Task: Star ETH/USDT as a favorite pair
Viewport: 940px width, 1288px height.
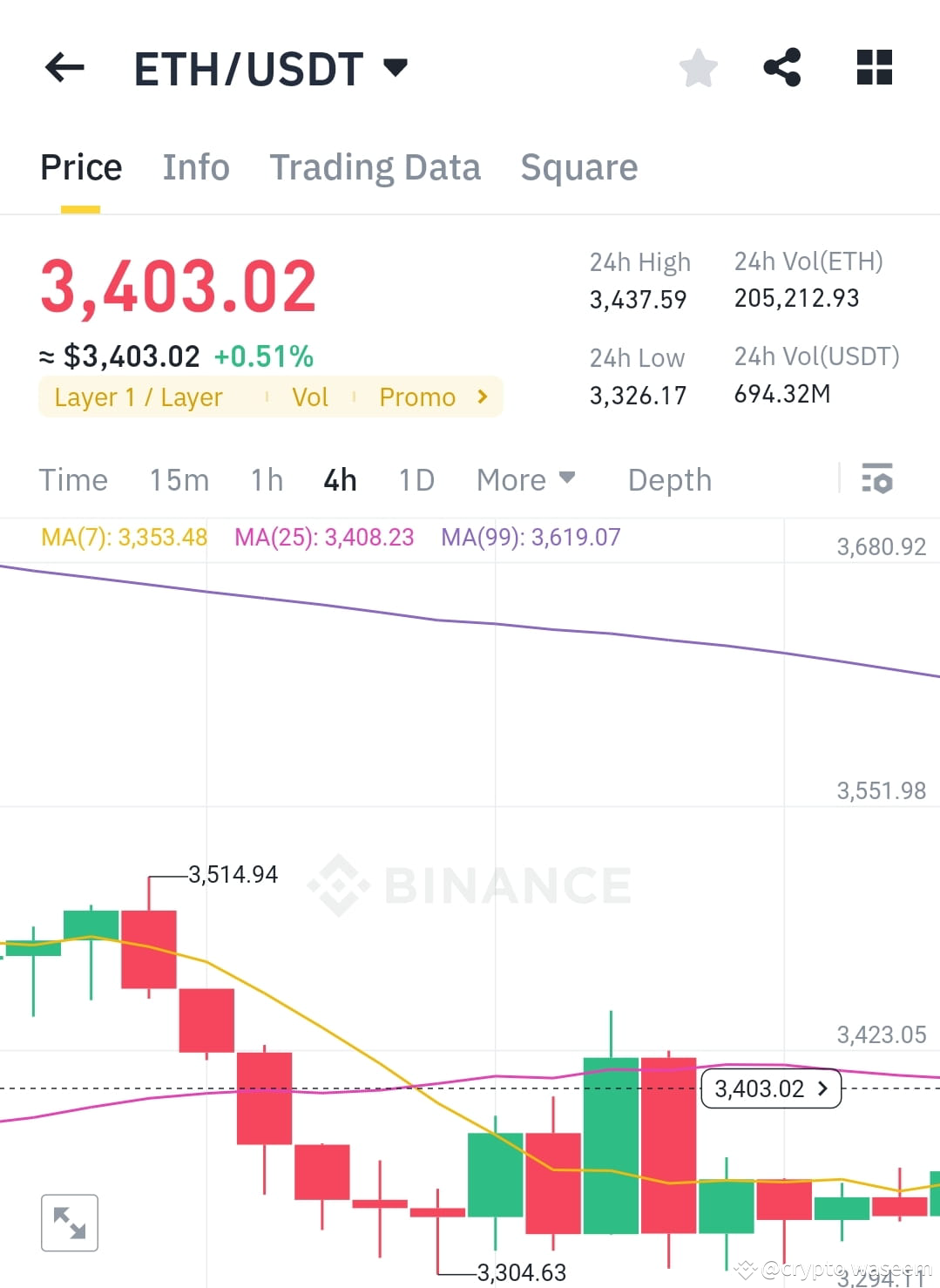Action: 698,67
